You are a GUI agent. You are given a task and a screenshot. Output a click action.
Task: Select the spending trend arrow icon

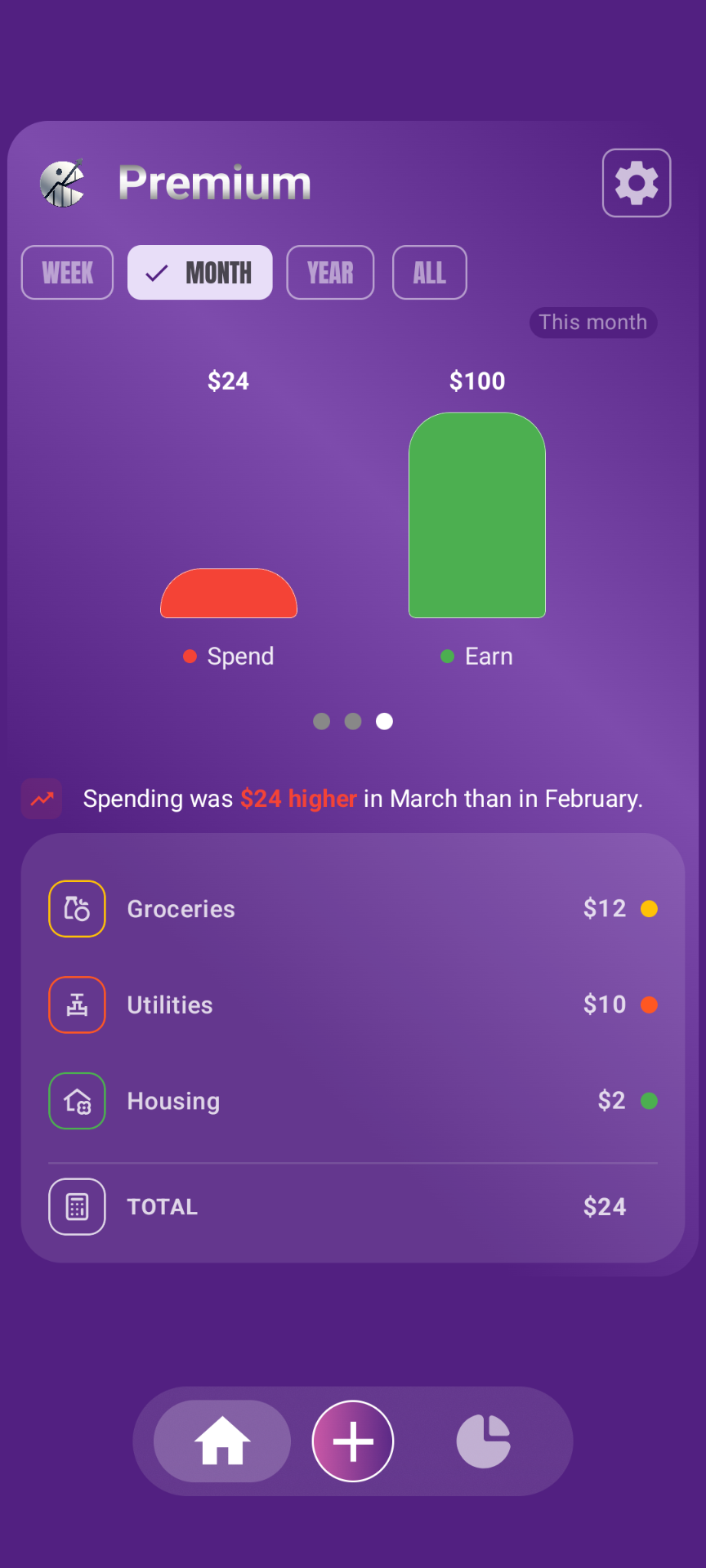point(41,799)
